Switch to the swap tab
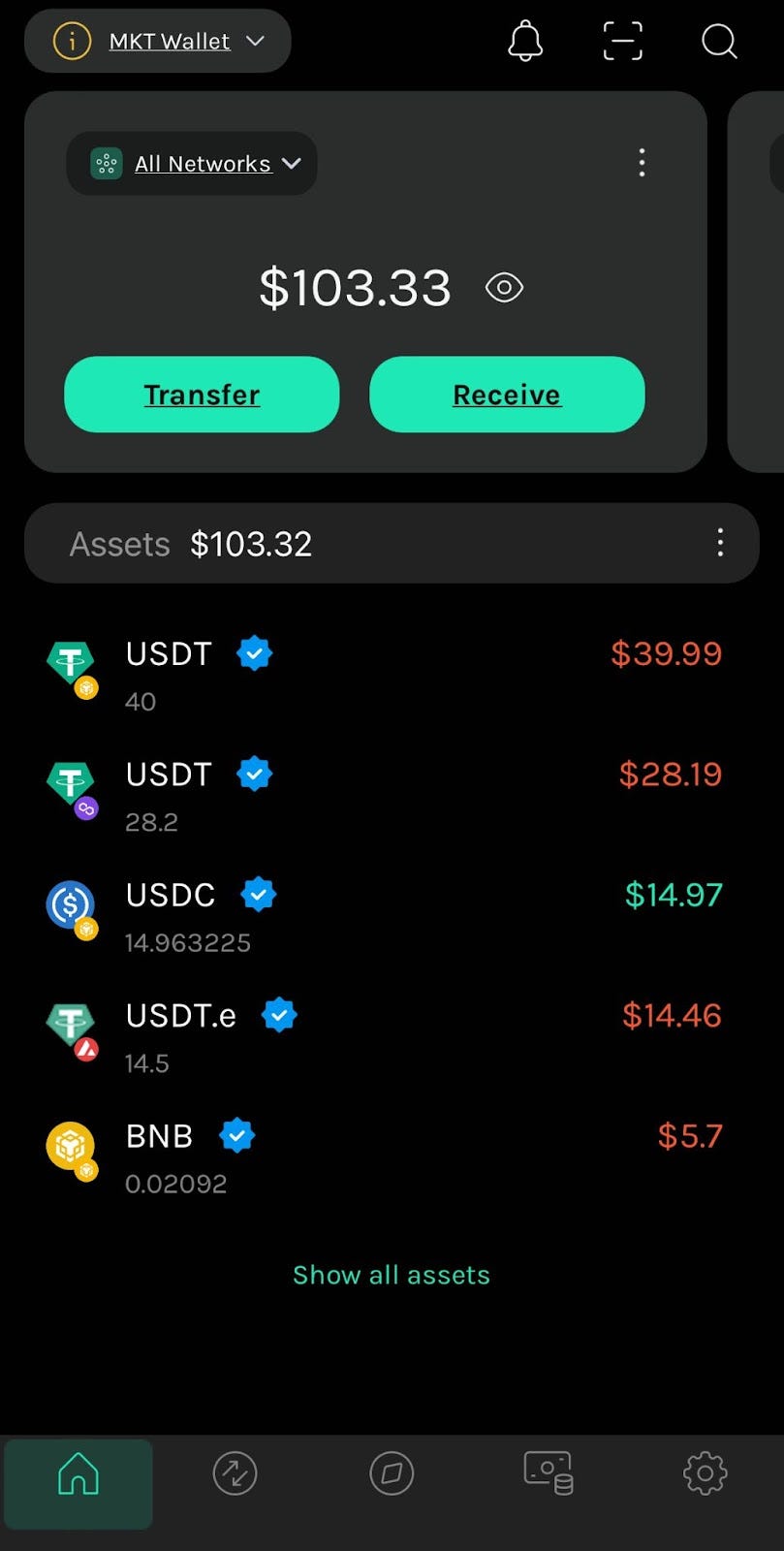Viewport: 784px width, 1551px height. tap(235, 1473)
